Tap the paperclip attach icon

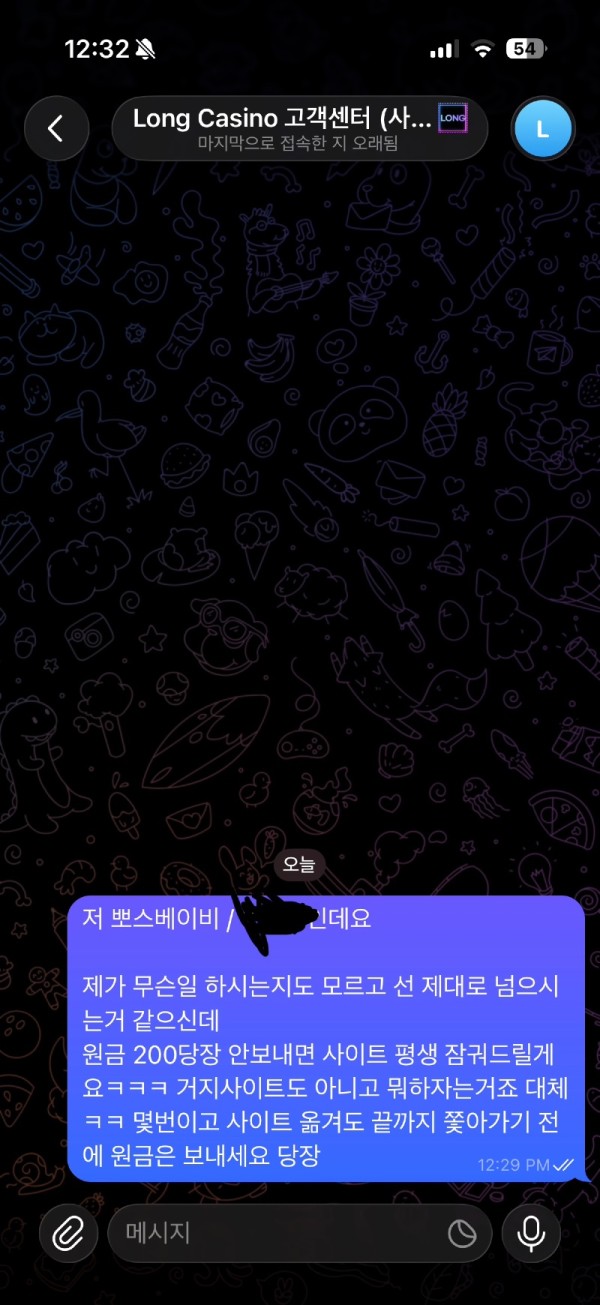pyautogui.click(x=68, y=1233)
